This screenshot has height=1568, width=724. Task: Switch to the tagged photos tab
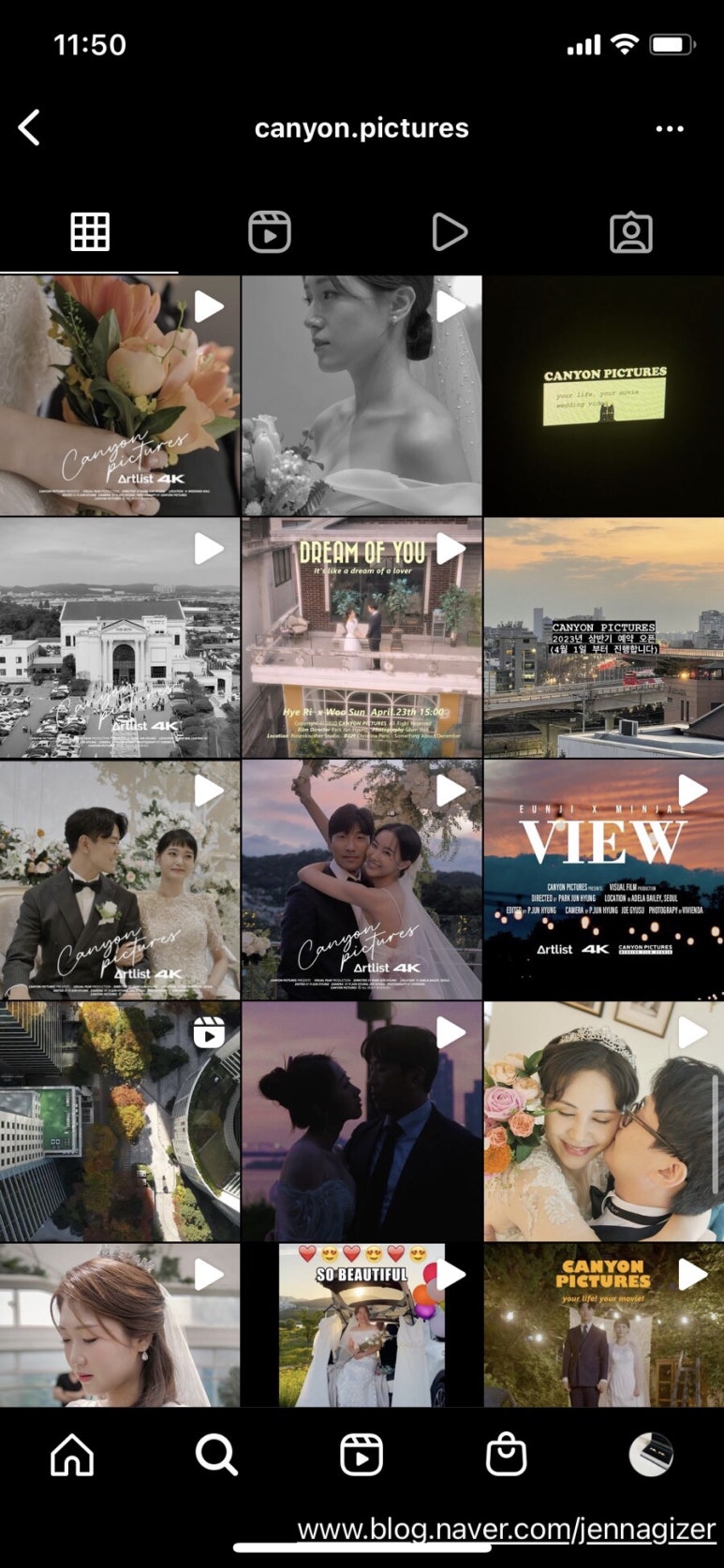[630, 232]
